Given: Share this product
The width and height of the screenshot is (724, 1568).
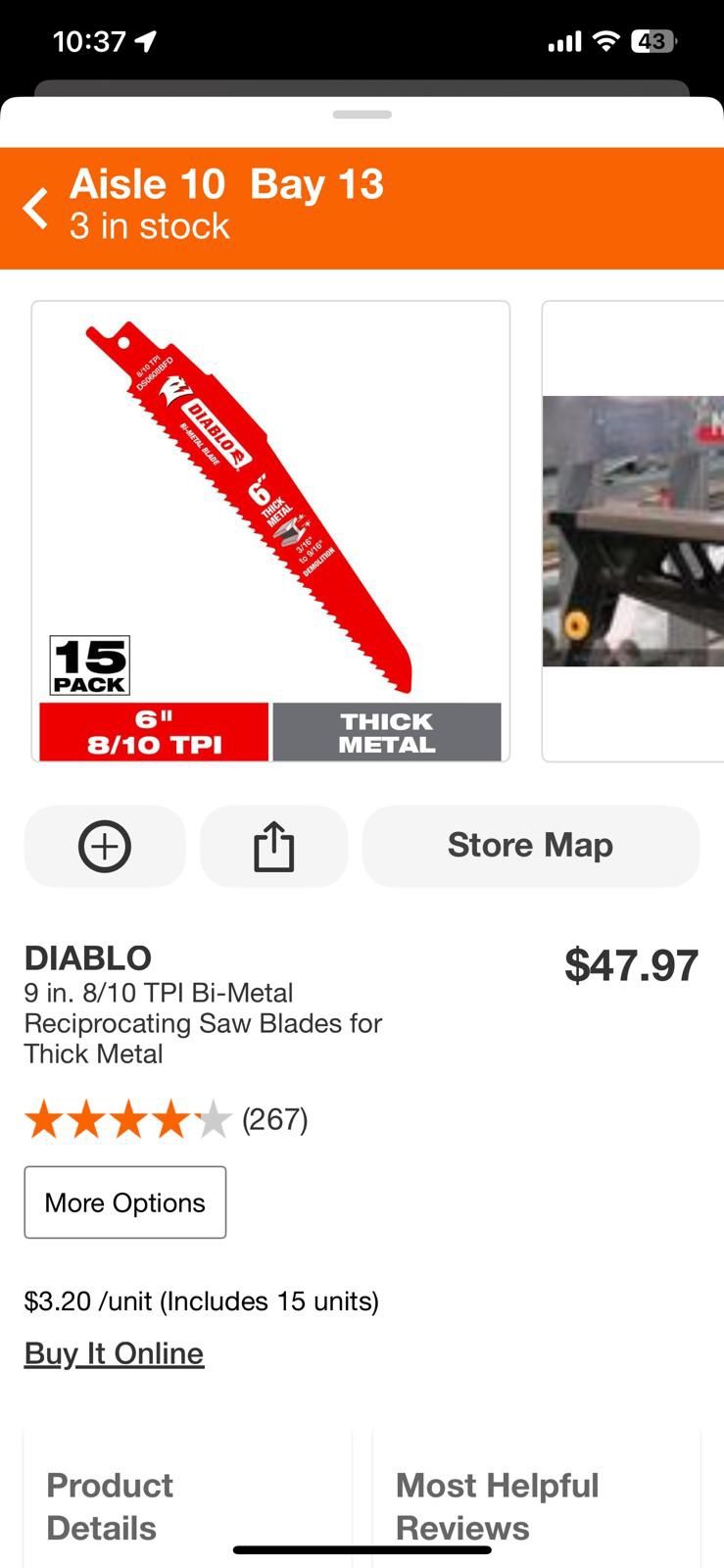Looking at the screenshot, I should tap(274, 847).
